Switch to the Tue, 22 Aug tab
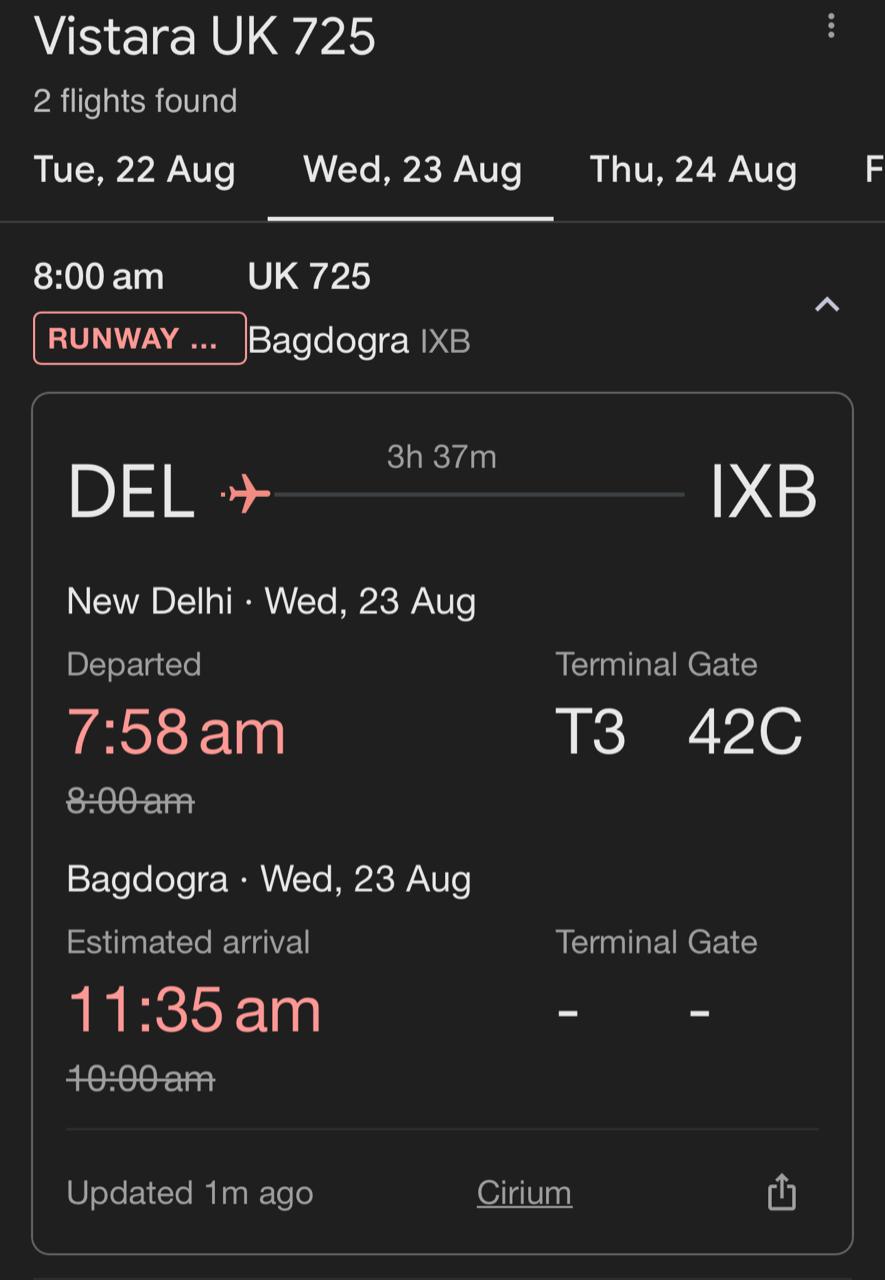Image resolution: width=885 pixels, height=1280 pixels. [134, 170]
